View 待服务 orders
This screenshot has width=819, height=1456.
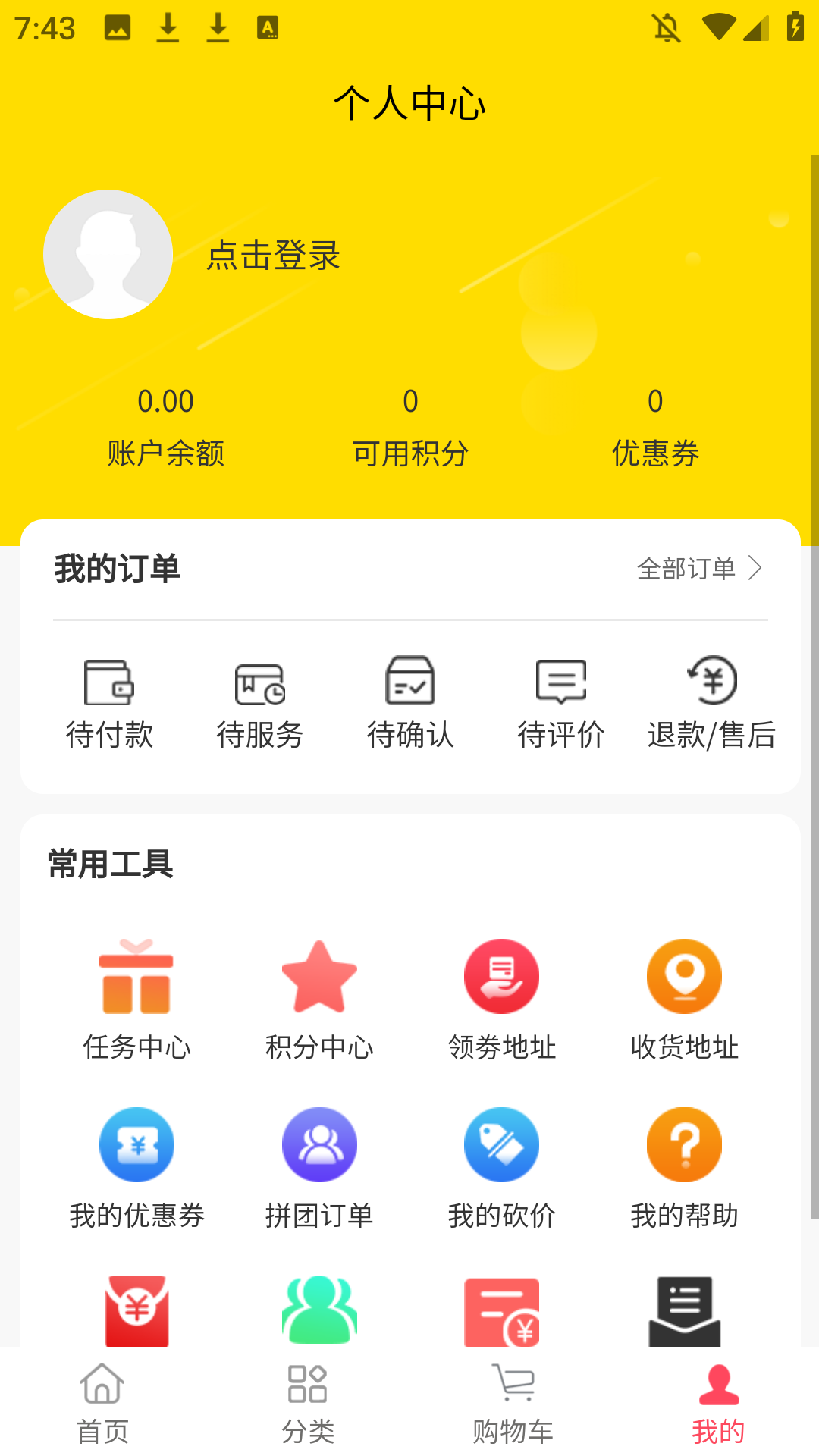click(260, 703)
